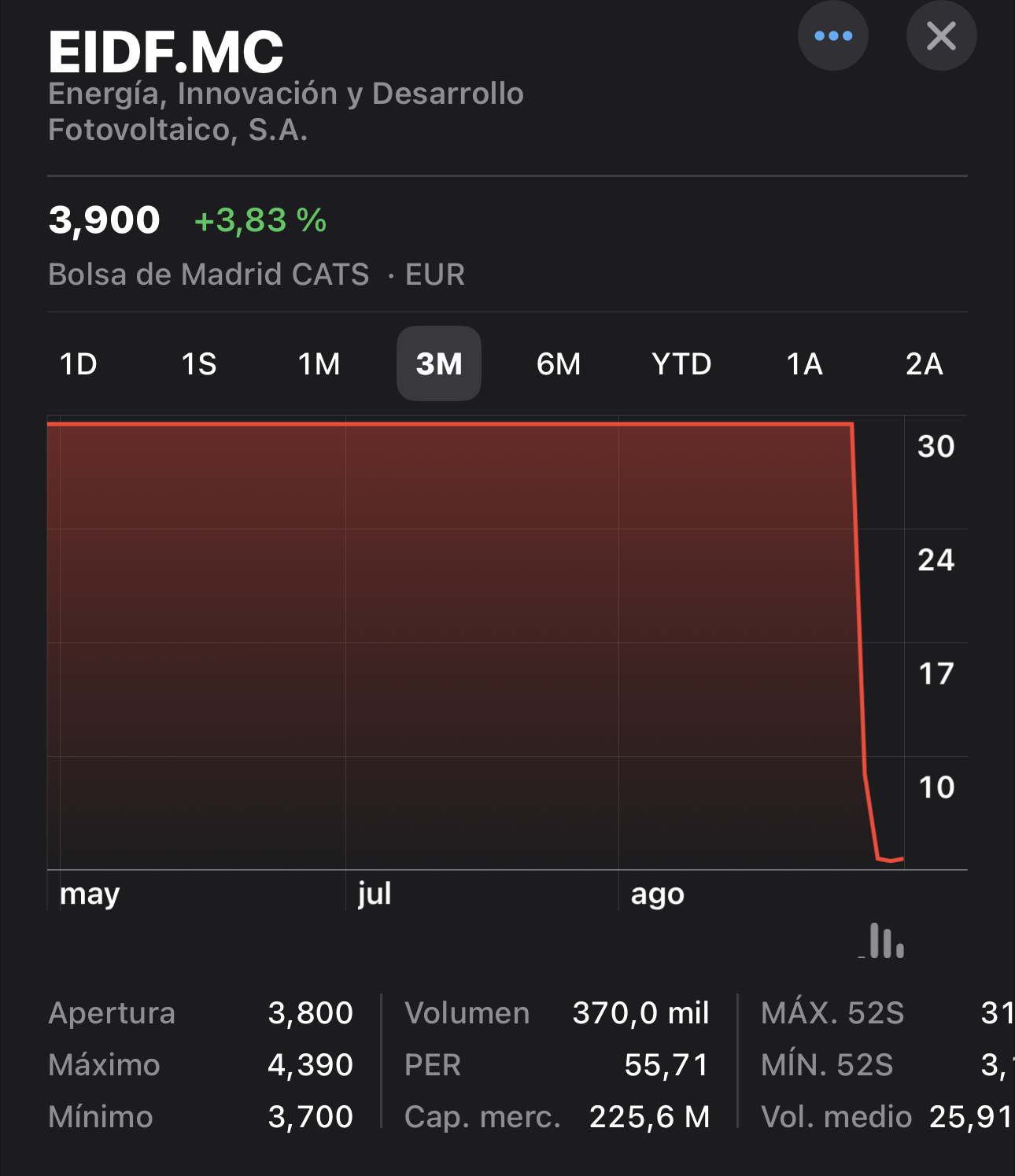
Task: Open the YTD performance chart
Action: [681, 363]
